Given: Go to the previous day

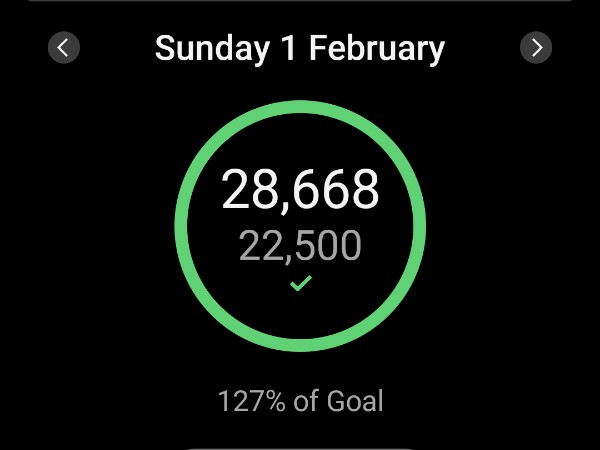Looking at the screenshot, I should (64, 47).
